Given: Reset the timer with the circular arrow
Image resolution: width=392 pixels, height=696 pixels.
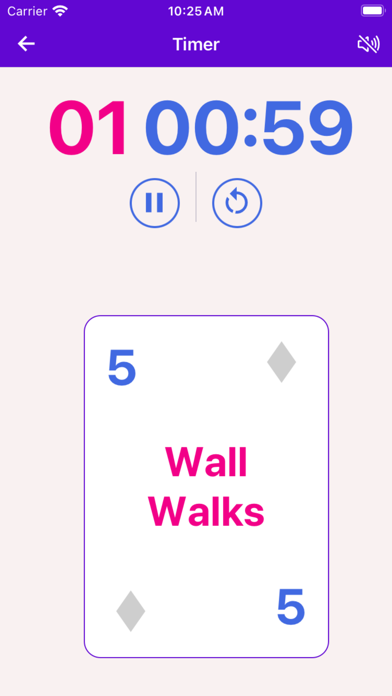Looking at the screenshot, I should pos(237,203).
